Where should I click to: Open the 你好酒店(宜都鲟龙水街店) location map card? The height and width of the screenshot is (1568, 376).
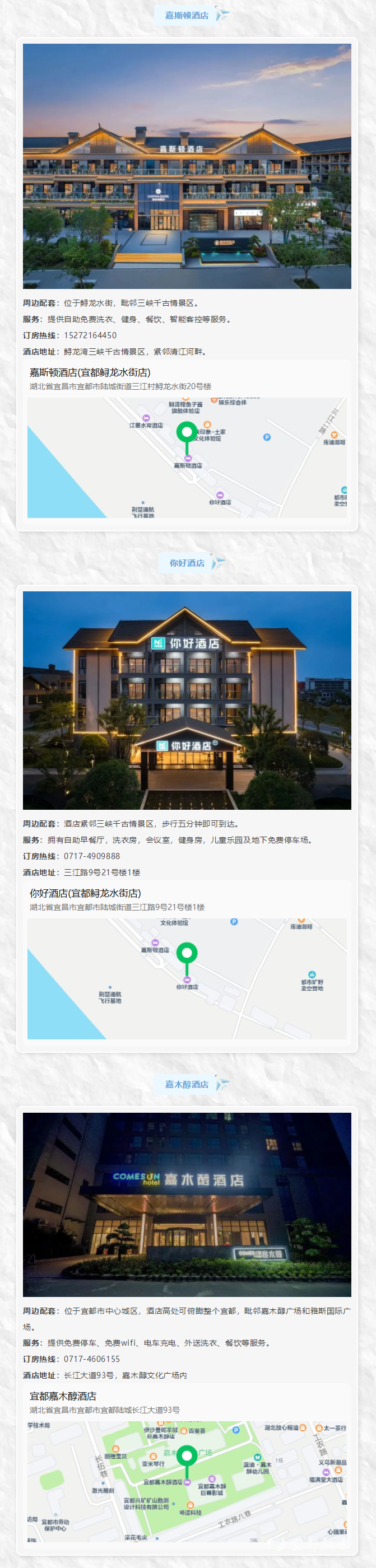pyautogui.click(x=187, y=960)
